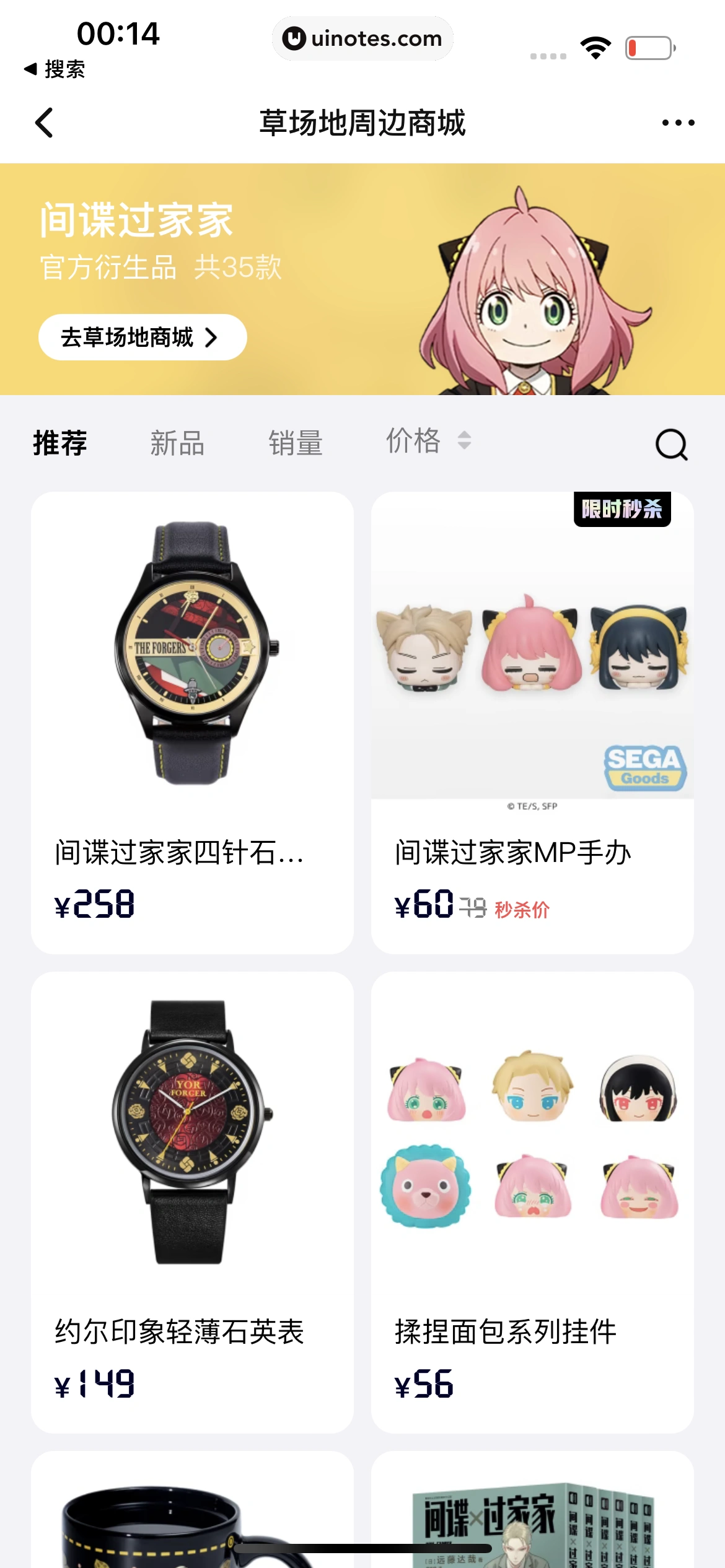
Task: Open the three-dot overflow menu
Action: tap(678, 123)
